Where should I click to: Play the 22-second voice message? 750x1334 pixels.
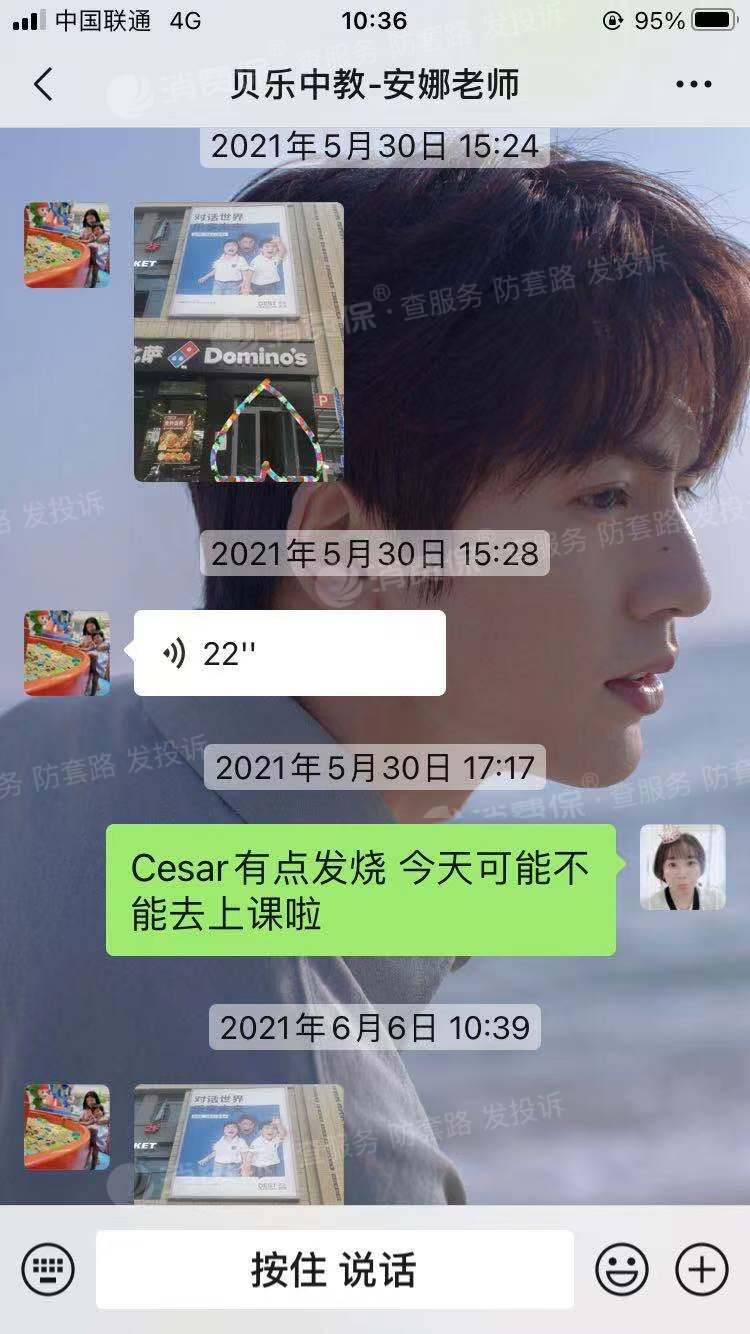pyautogui.click(x=289, y=653)
